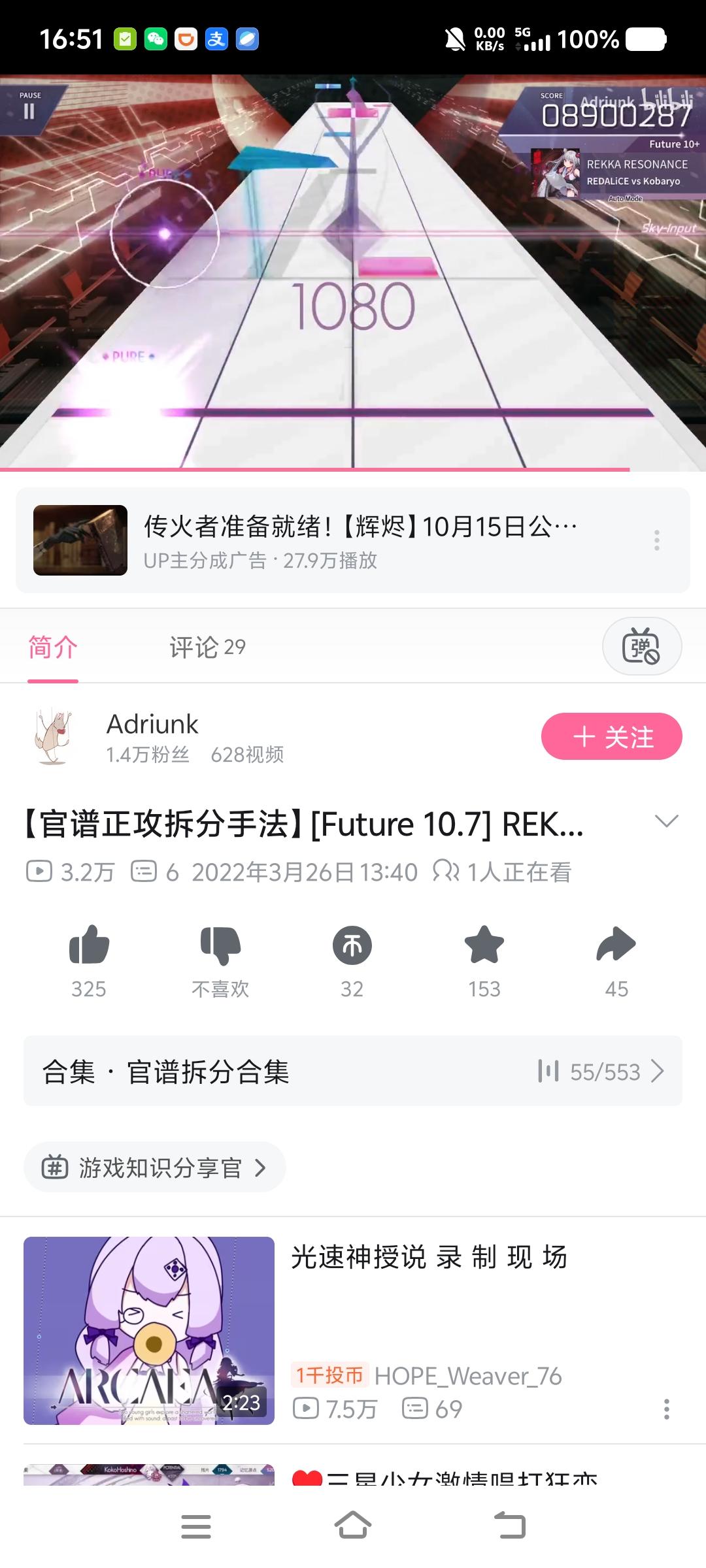Screen dimensions: 706x1568
Task: Expand the full video title
Action: tap(666, 821)
